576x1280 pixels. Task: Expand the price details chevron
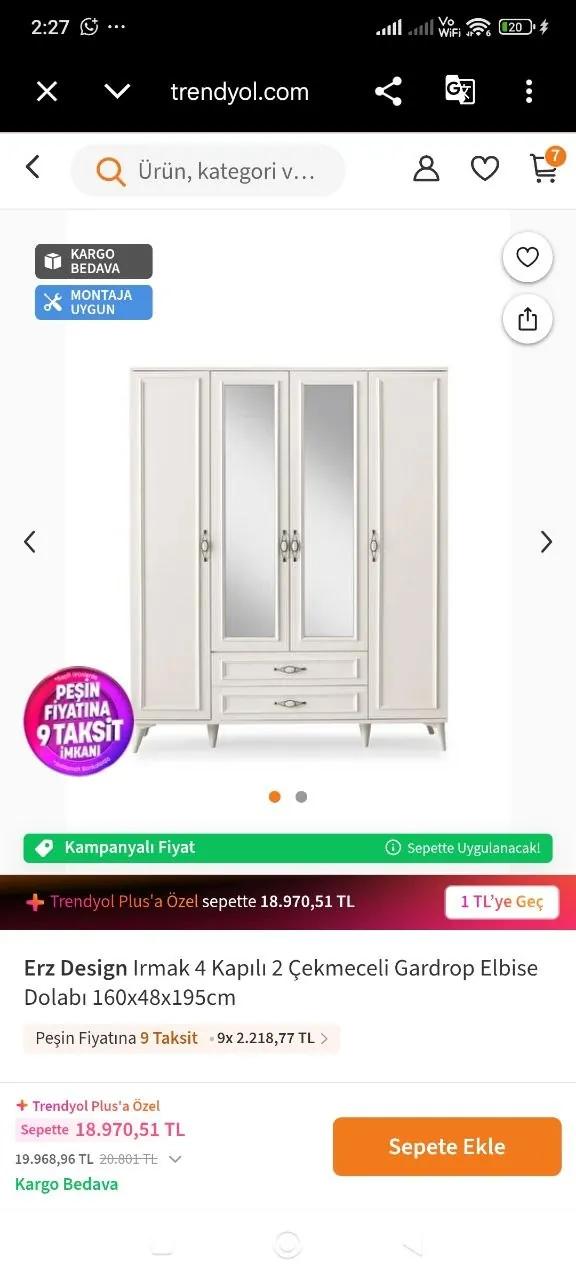point(175,1160)
